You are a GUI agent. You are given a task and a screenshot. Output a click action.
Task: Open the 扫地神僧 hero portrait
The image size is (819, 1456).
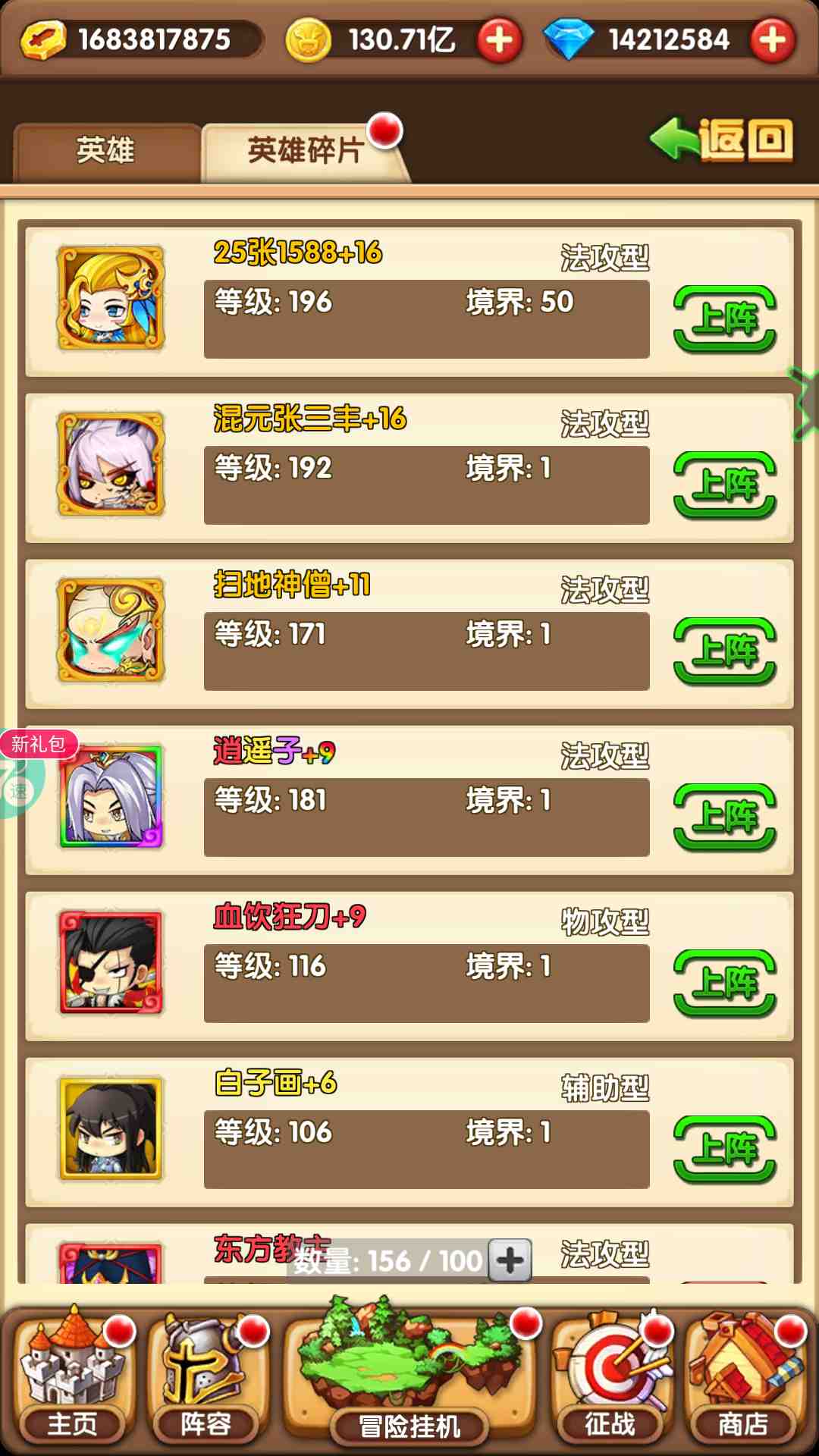click(111, 630)
